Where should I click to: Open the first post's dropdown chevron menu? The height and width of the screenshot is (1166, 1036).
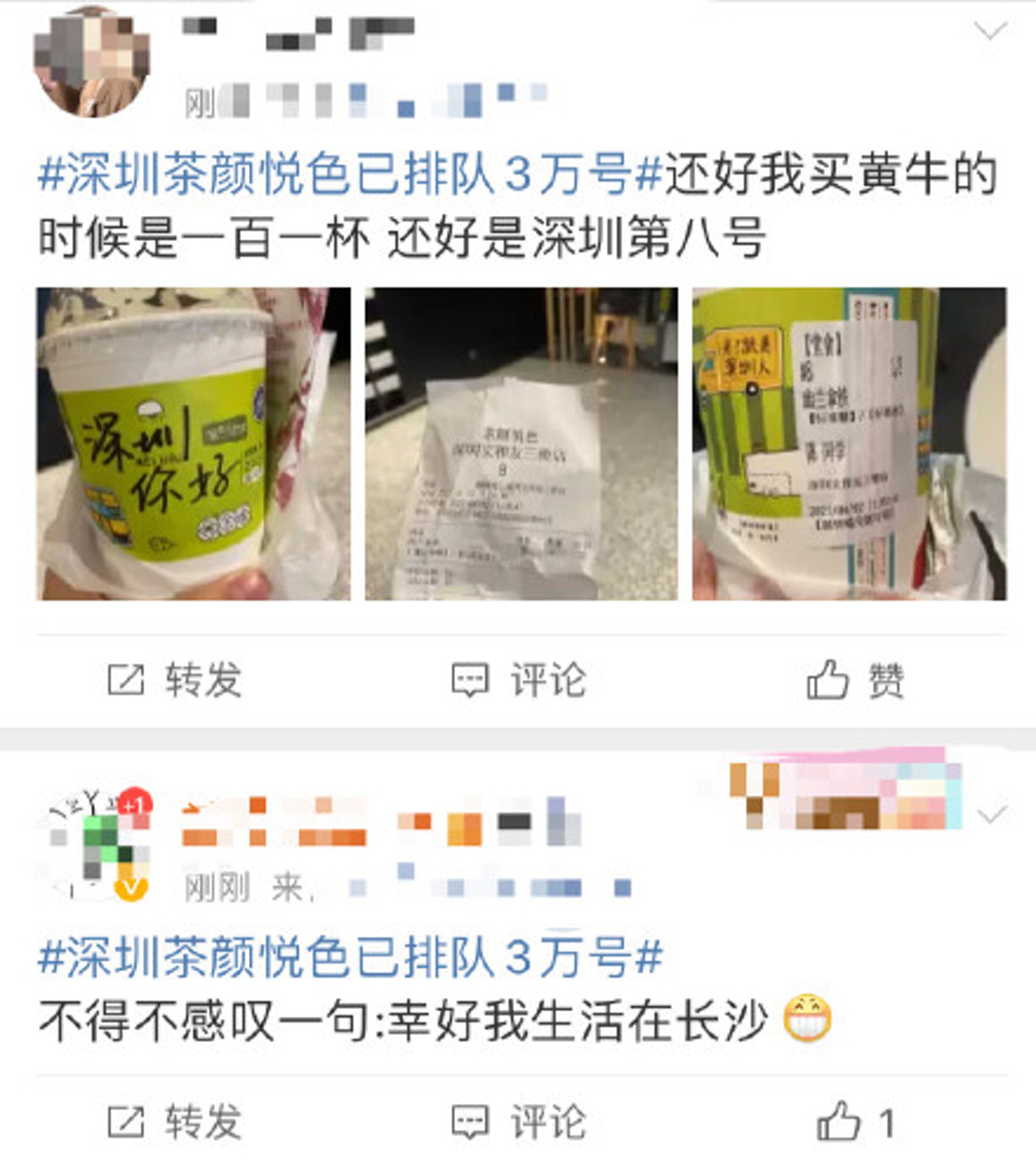(x=990, y=31)
